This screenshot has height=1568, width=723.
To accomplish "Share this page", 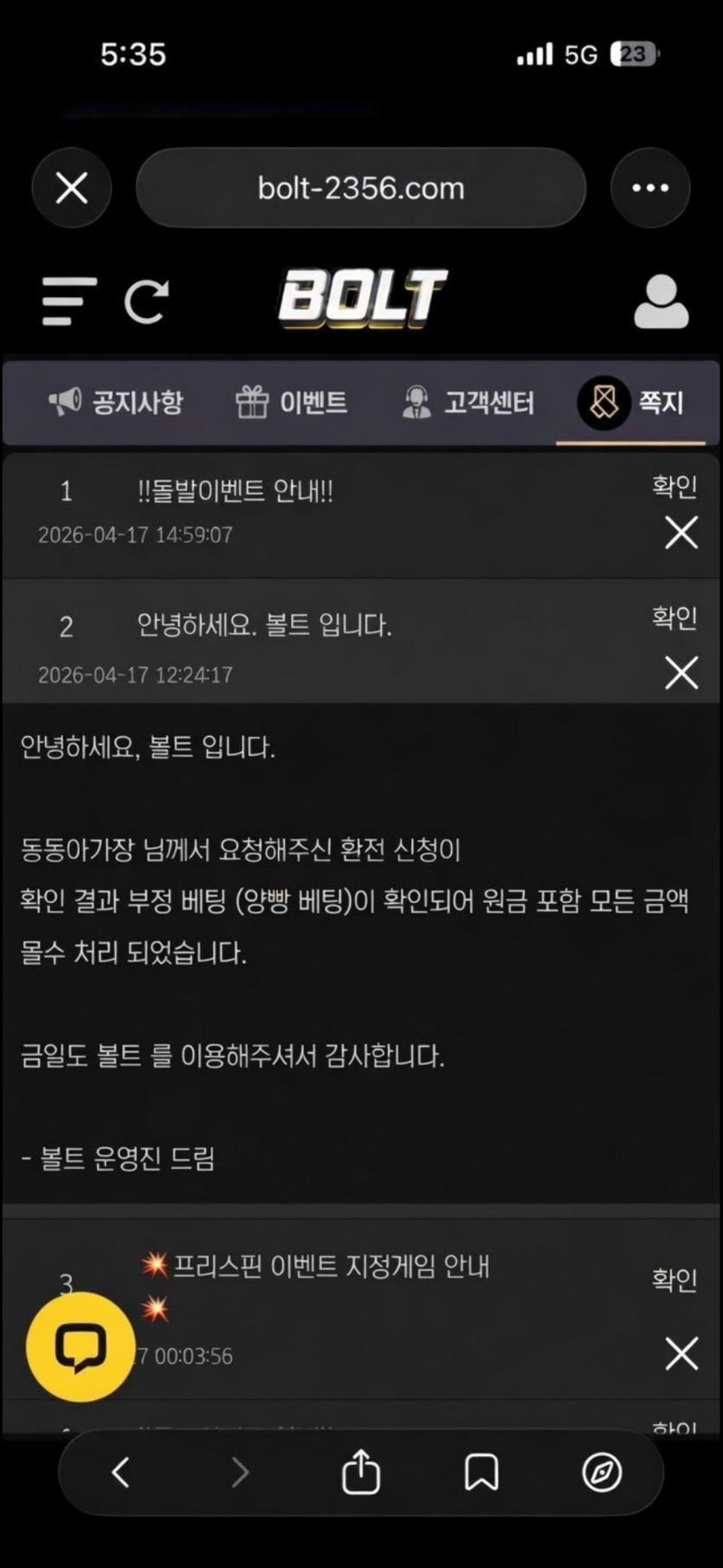I will (361, 1472).
